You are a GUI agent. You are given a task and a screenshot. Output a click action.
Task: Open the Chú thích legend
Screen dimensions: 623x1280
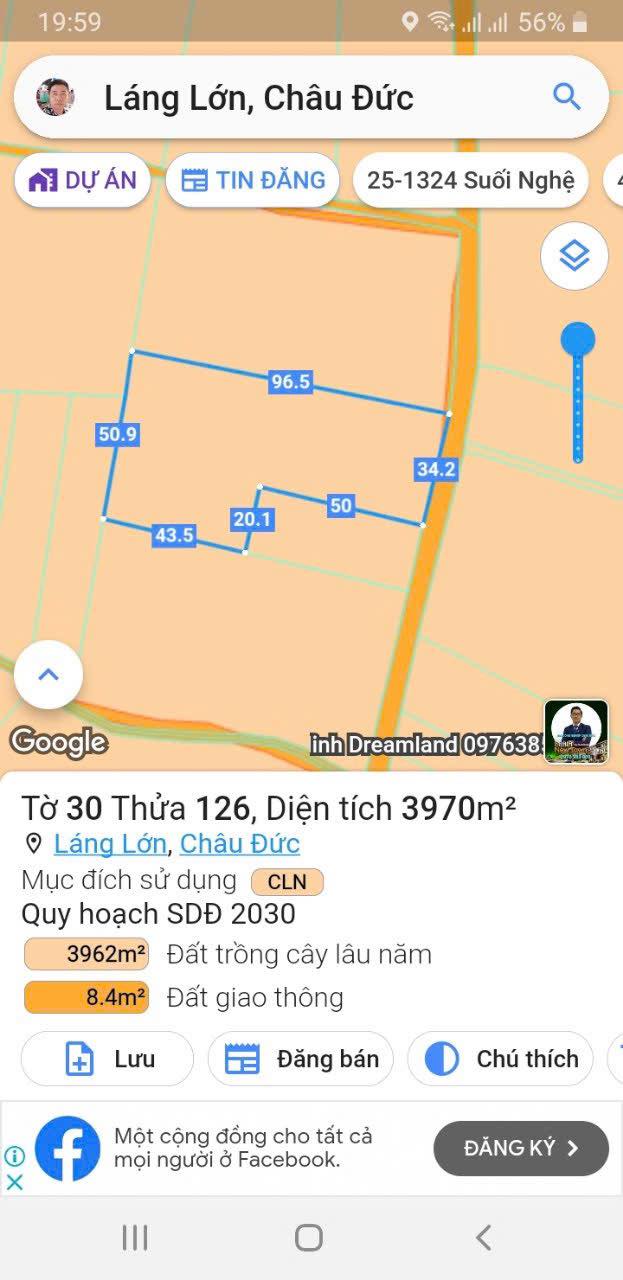click(x=500, y=1059)
